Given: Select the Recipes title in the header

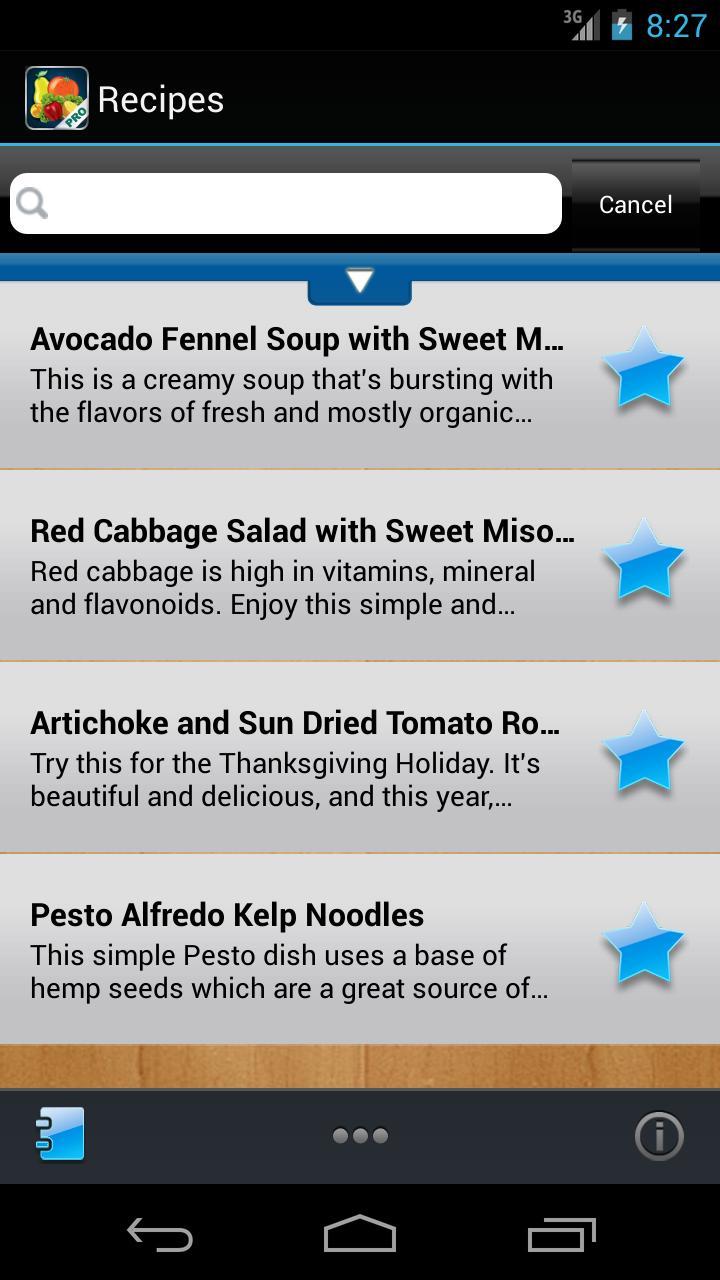Looking at the screenshot, I should 160,97.
